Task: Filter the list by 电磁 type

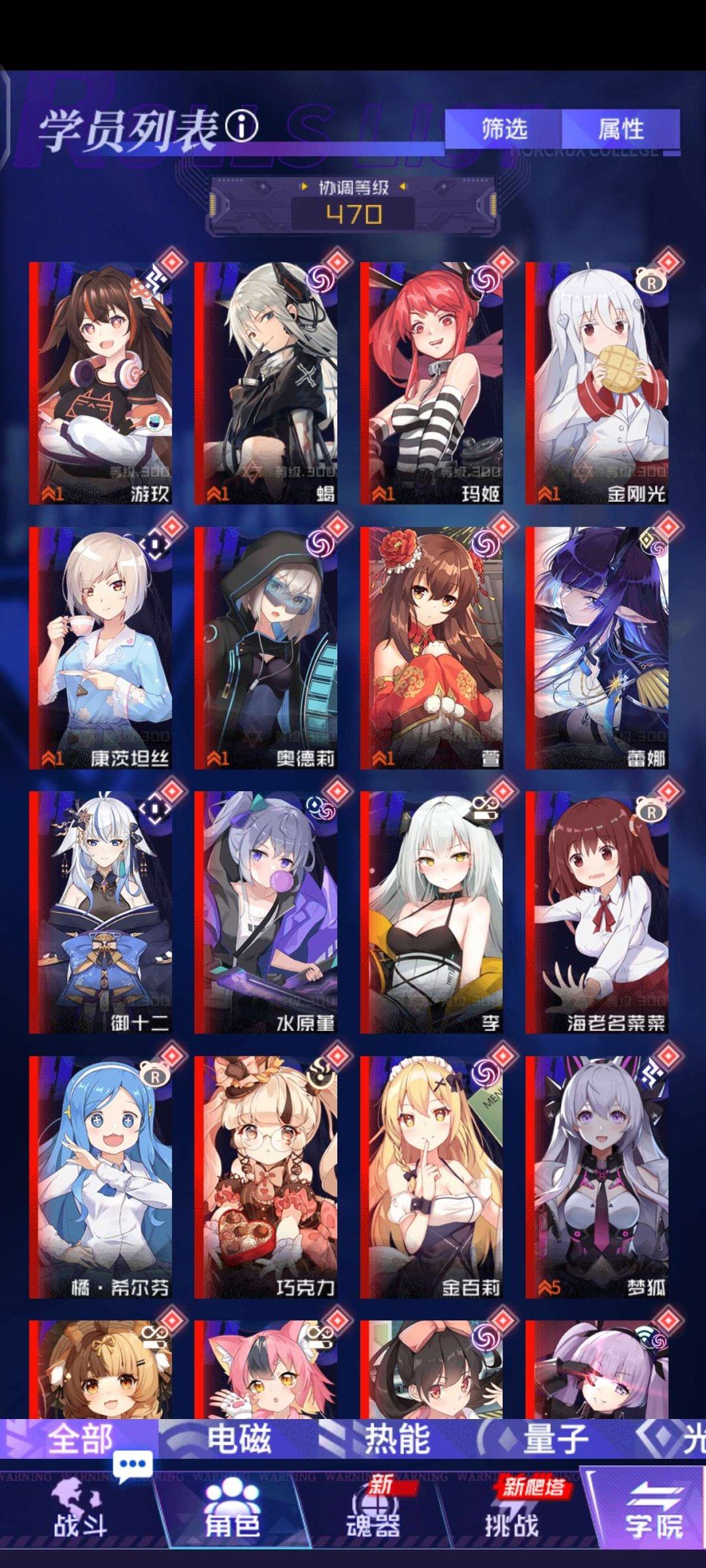Action: click(239, 1439)
